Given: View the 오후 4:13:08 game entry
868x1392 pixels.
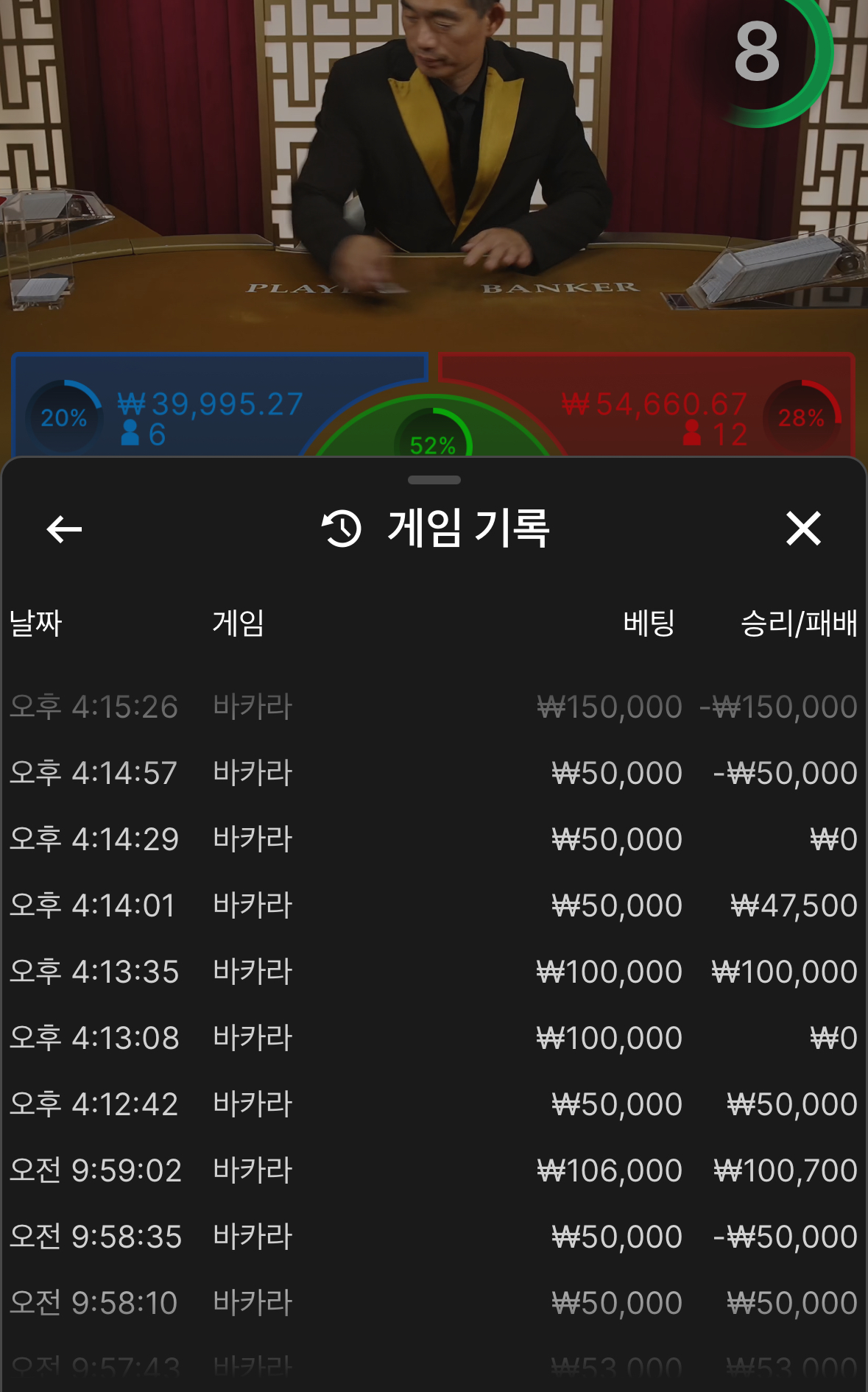Looking at the screenshot, I should click(434, 1038).
